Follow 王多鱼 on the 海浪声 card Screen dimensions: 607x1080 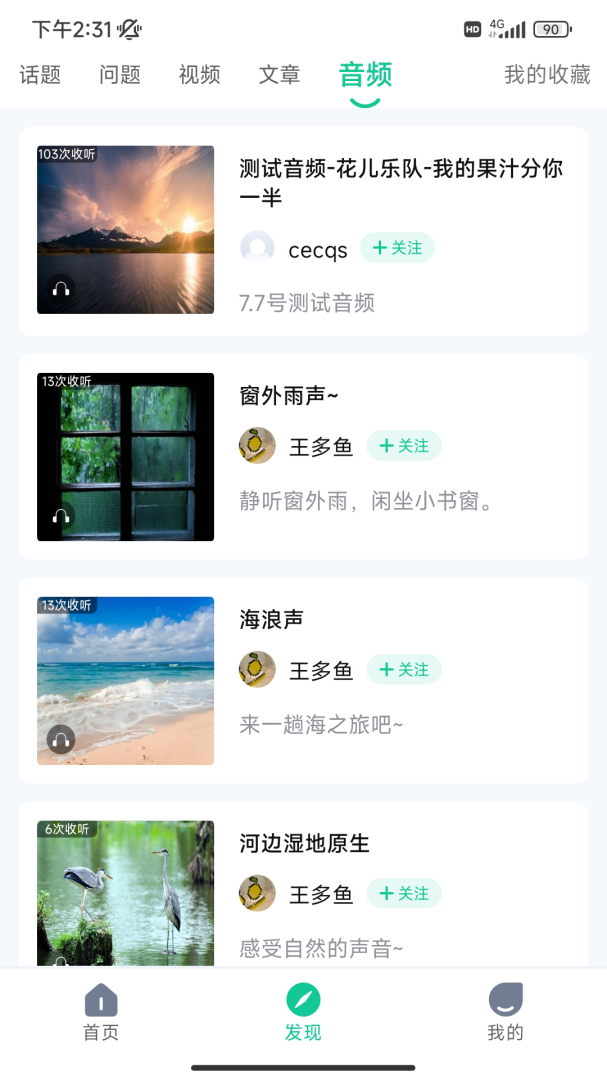(404, 670)
